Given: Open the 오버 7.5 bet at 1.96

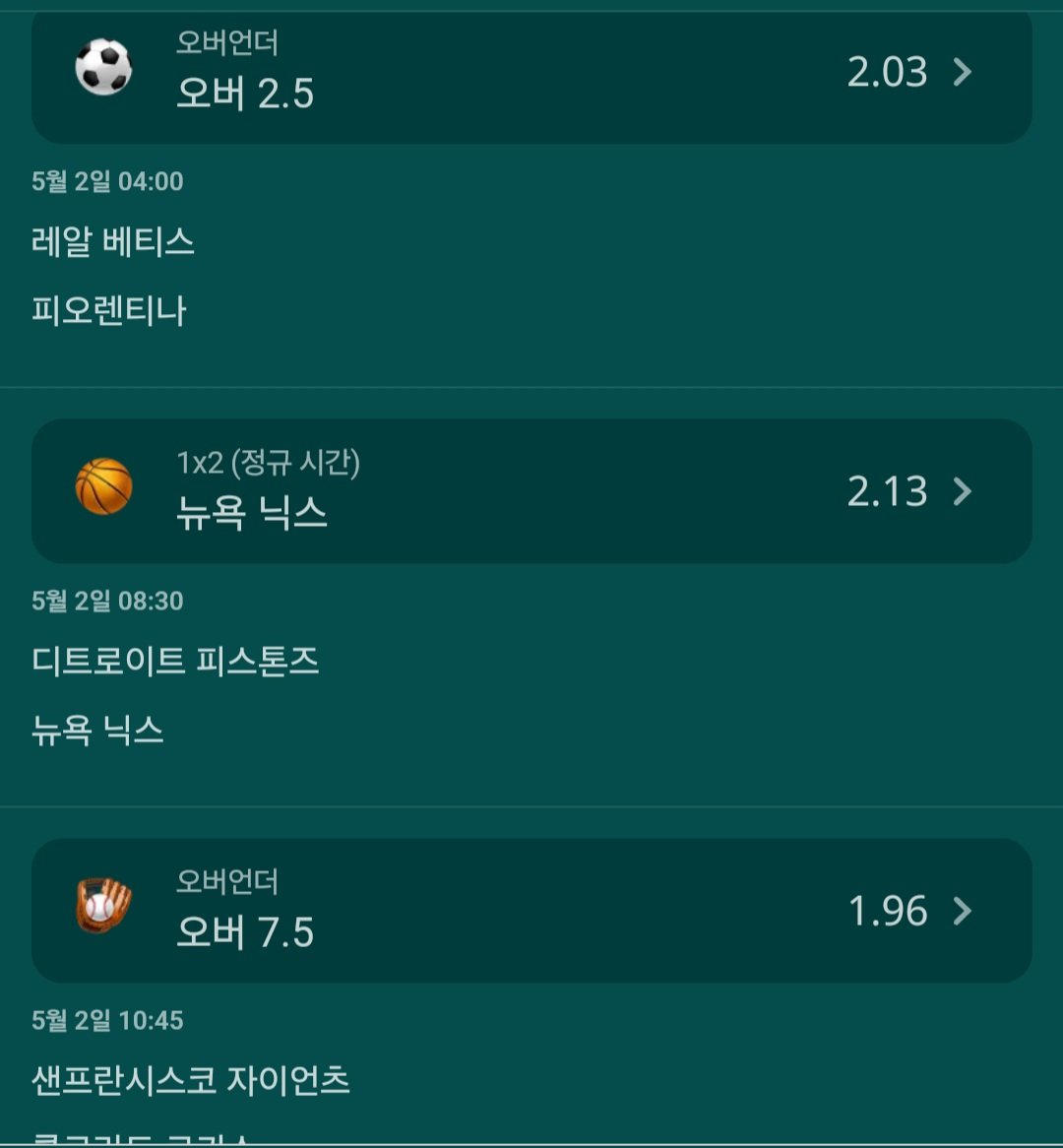Looking at the screenshot, I should (531, 911).
